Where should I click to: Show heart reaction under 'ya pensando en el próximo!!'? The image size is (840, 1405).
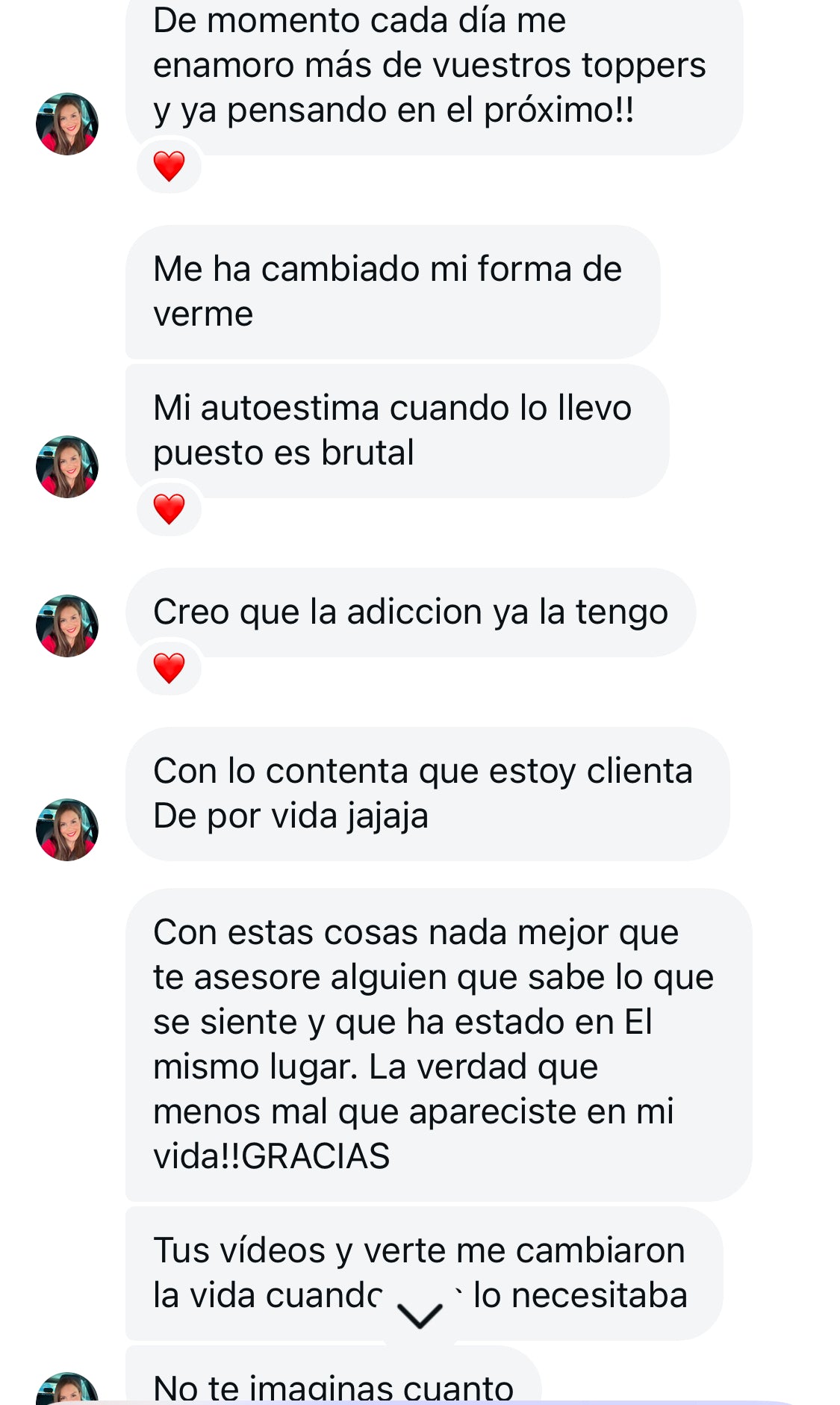[169, 166]
